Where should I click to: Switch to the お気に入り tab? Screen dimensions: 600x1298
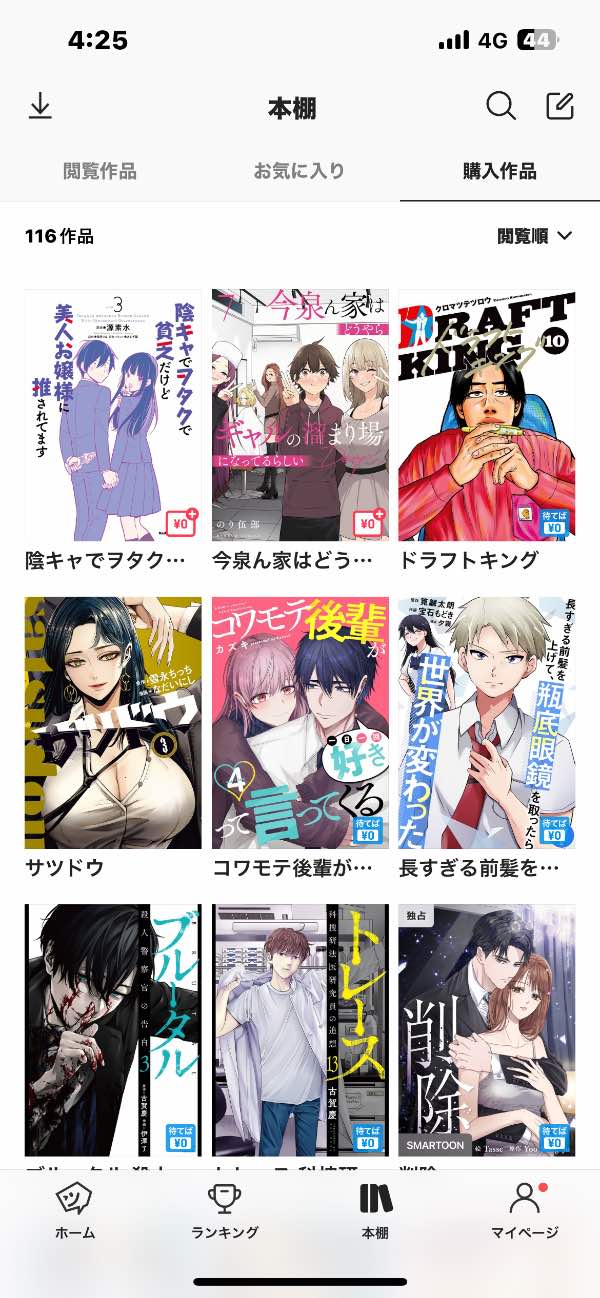(299, 171)
